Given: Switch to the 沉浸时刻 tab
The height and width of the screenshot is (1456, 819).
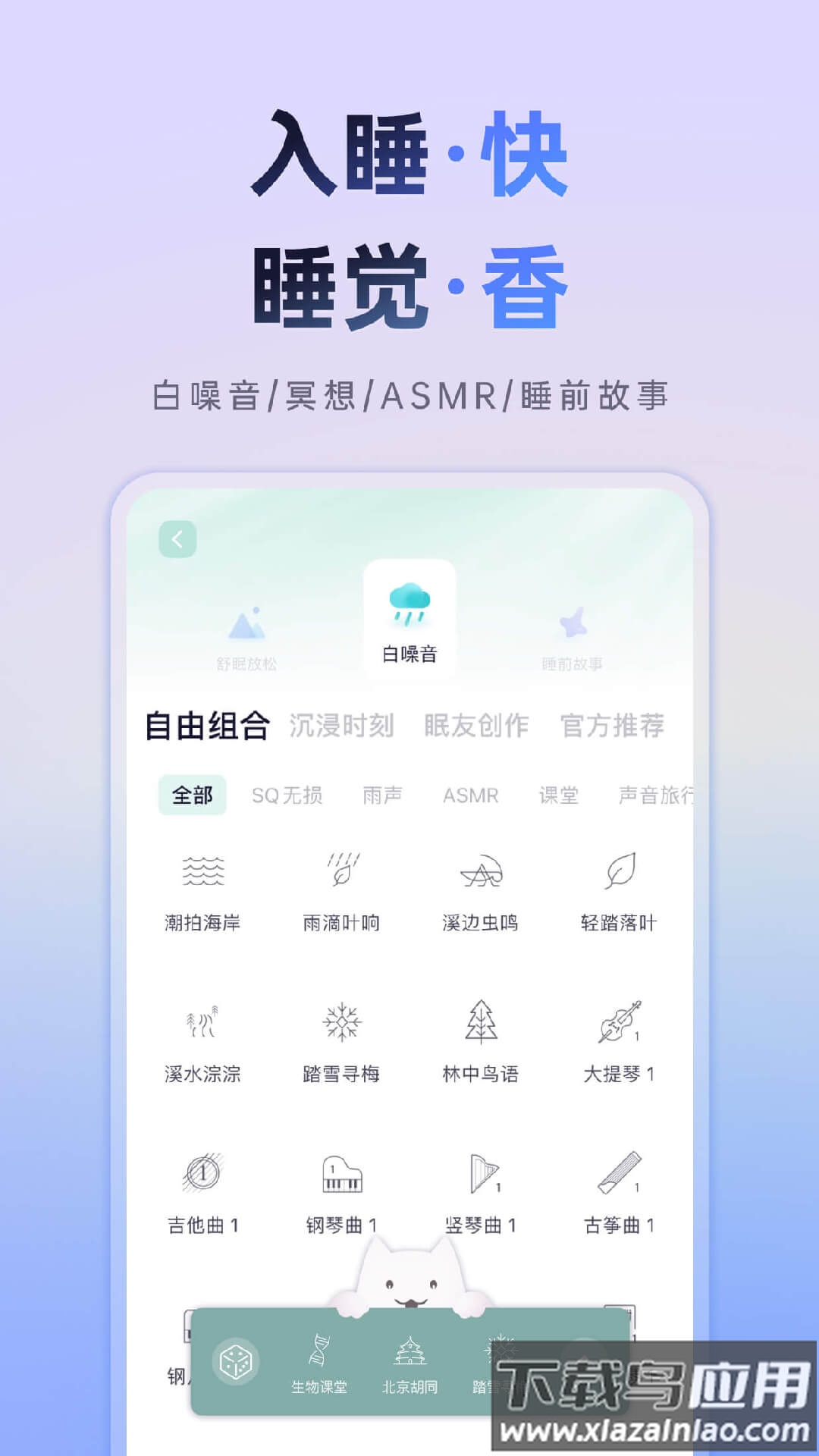Looking at the screenshot, I should 341,726.
